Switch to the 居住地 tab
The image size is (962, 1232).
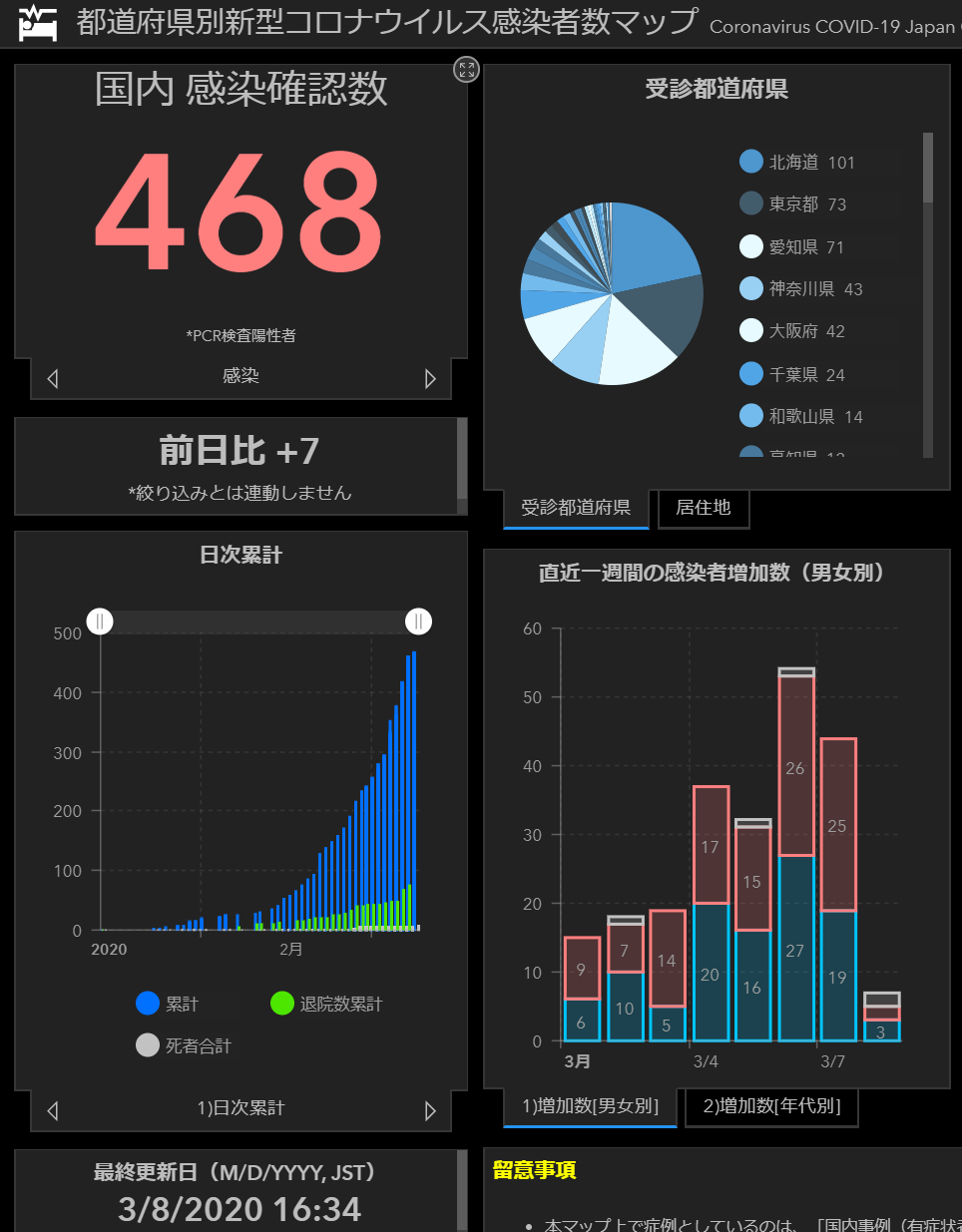tap(703, 508)
